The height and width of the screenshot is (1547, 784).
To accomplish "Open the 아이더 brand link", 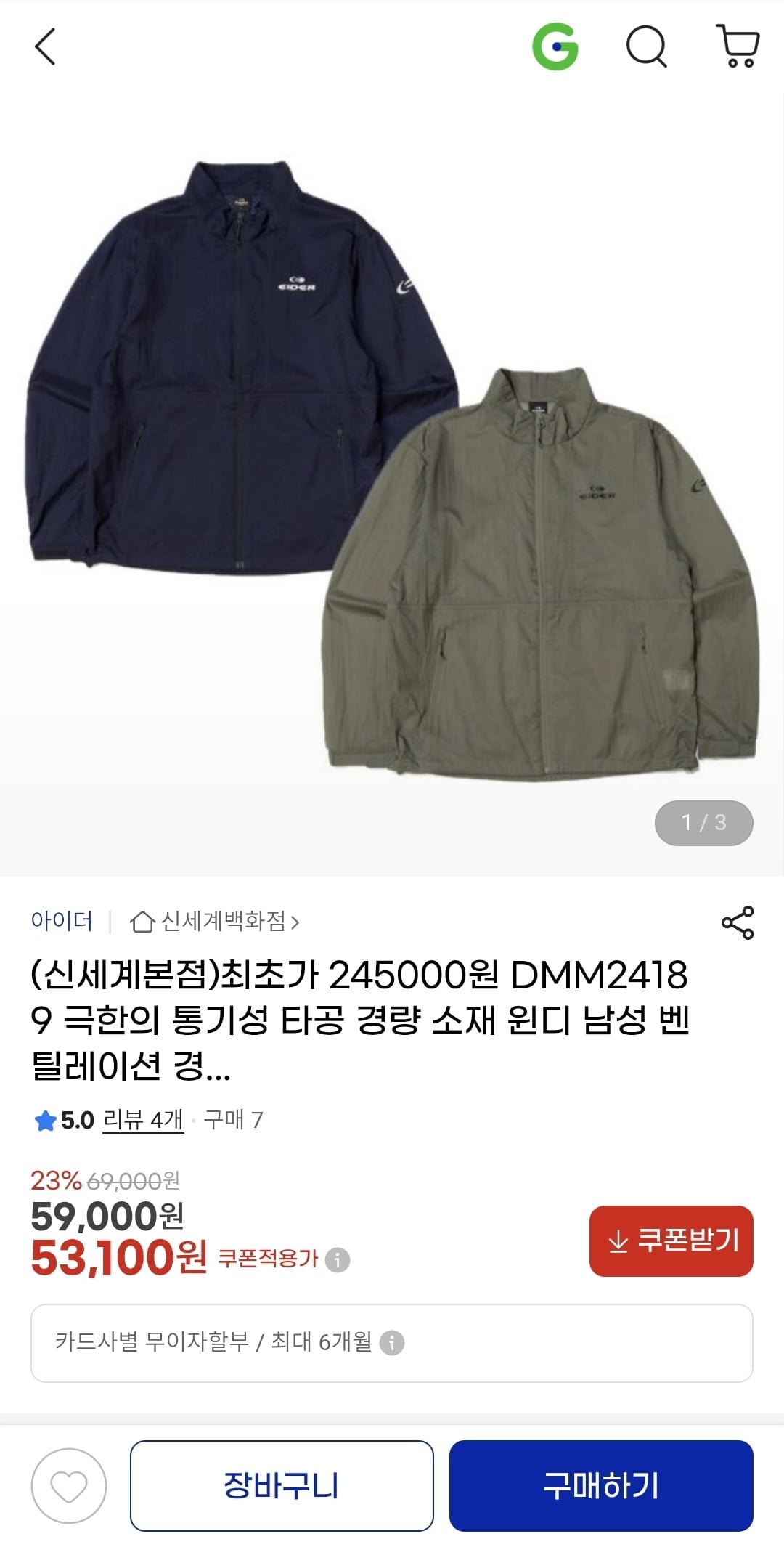I will click(x=62, y=921).
